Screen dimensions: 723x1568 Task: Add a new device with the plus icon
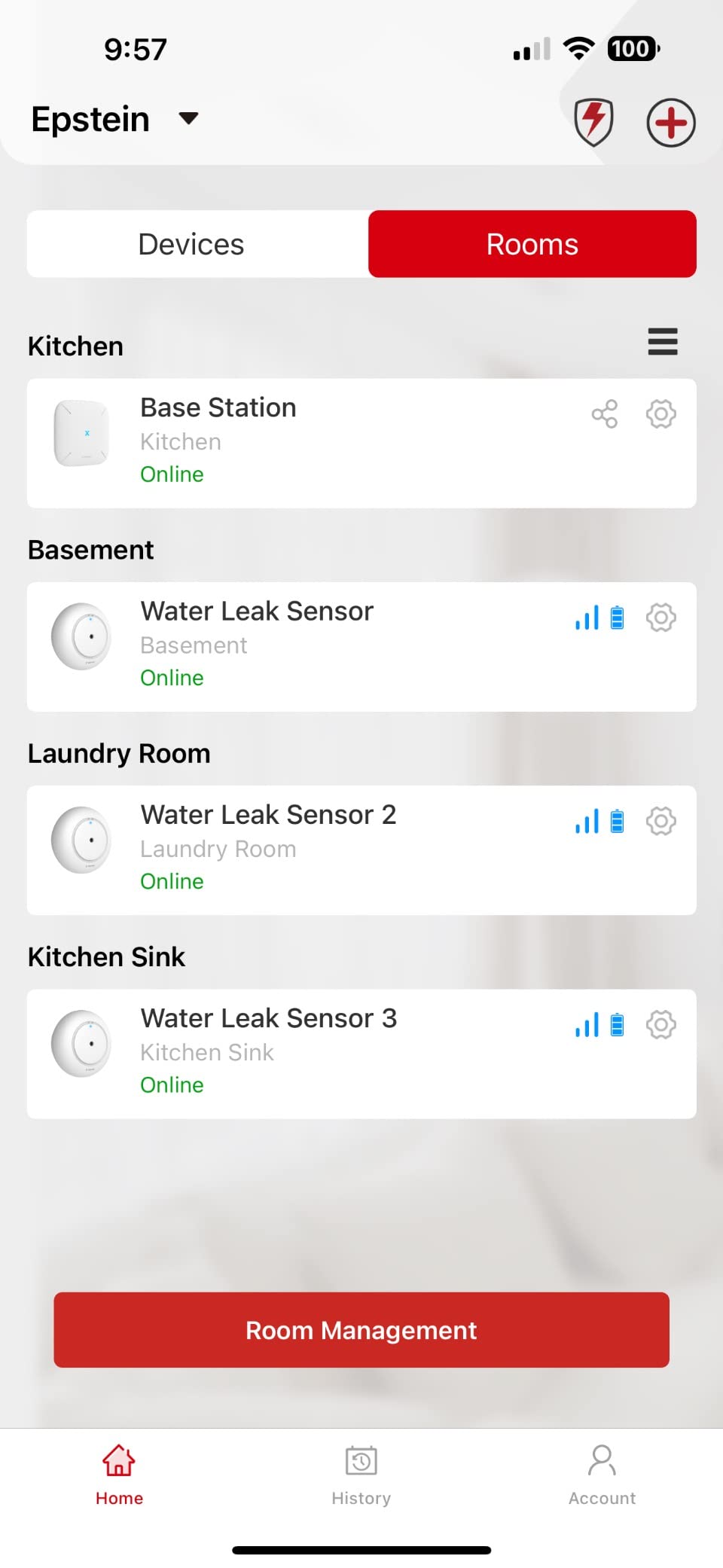point(670,121)
